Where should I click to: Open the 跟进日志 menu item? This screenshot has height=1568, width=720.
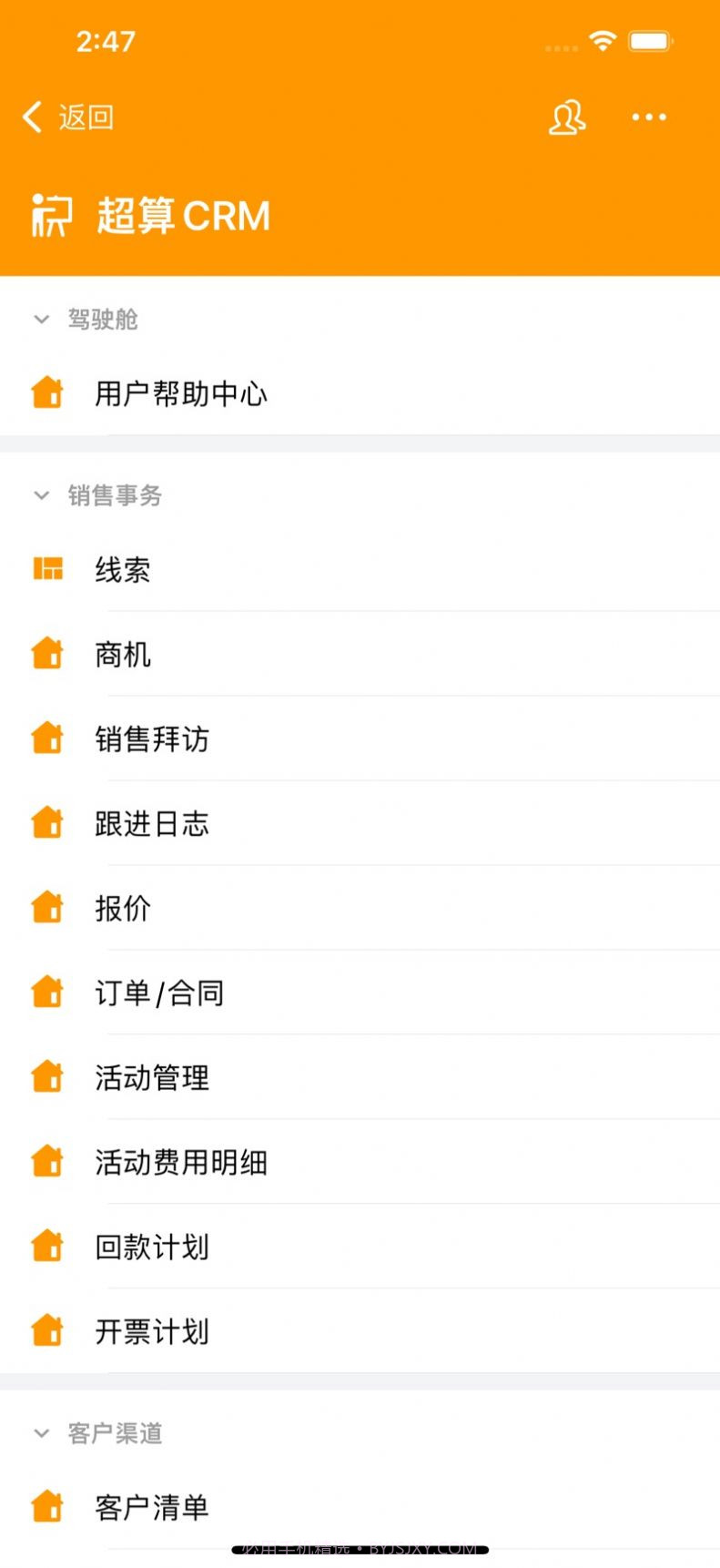[x=152, y=823]
